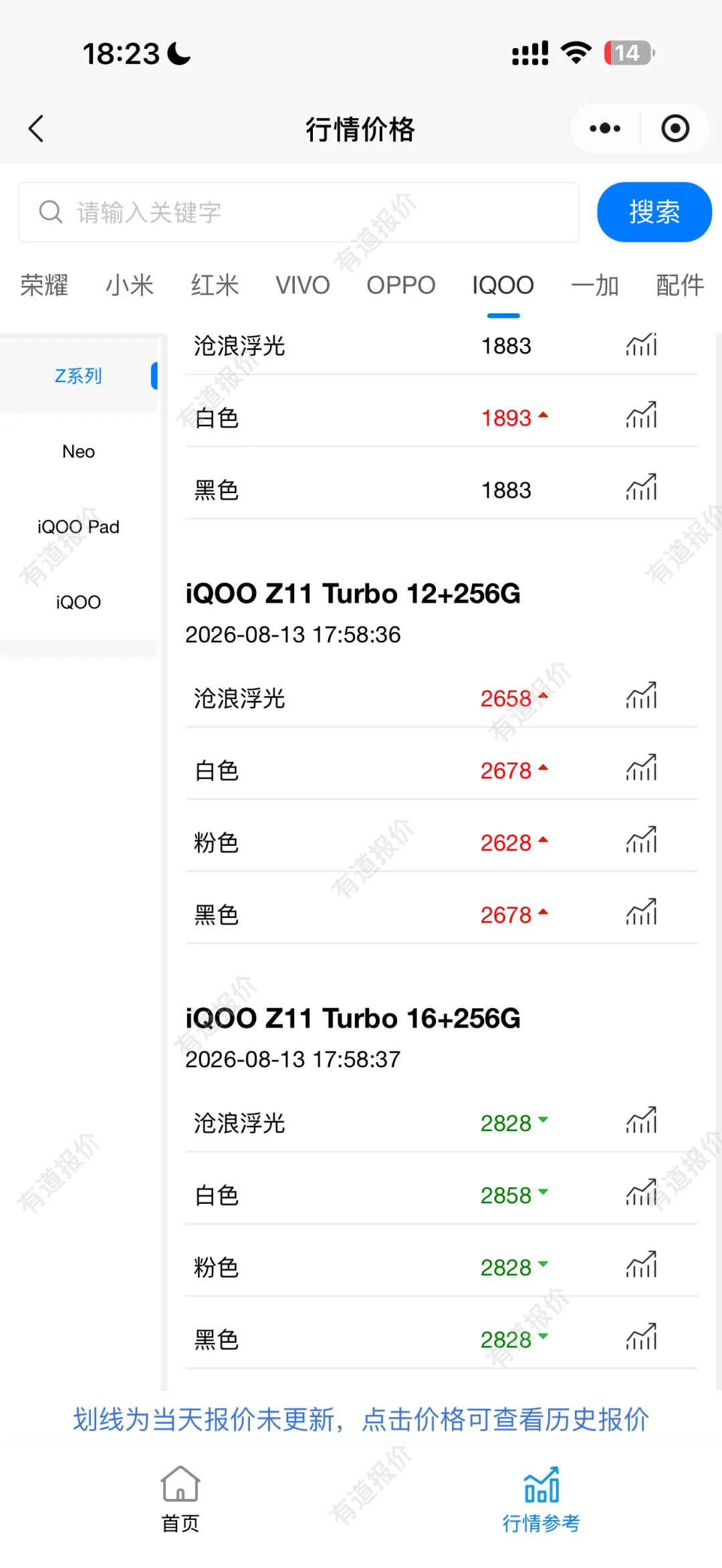Select the 红米 brand tab
Viewport: 722px width, 1568px height.
click(215, 285)
